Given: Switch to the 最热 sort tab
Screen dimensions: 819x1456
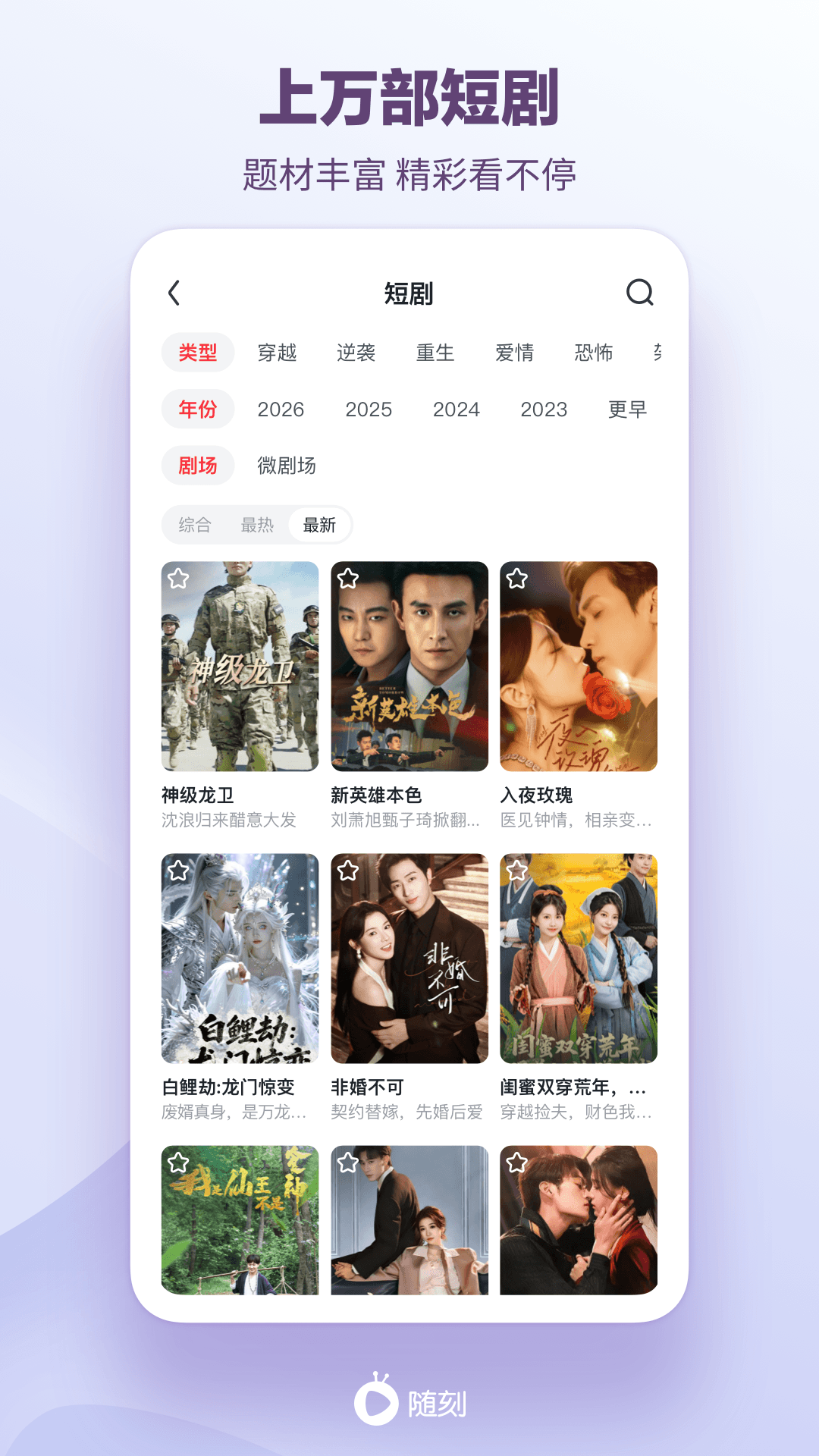Looking at the screenshot, I should coord(258,524).
